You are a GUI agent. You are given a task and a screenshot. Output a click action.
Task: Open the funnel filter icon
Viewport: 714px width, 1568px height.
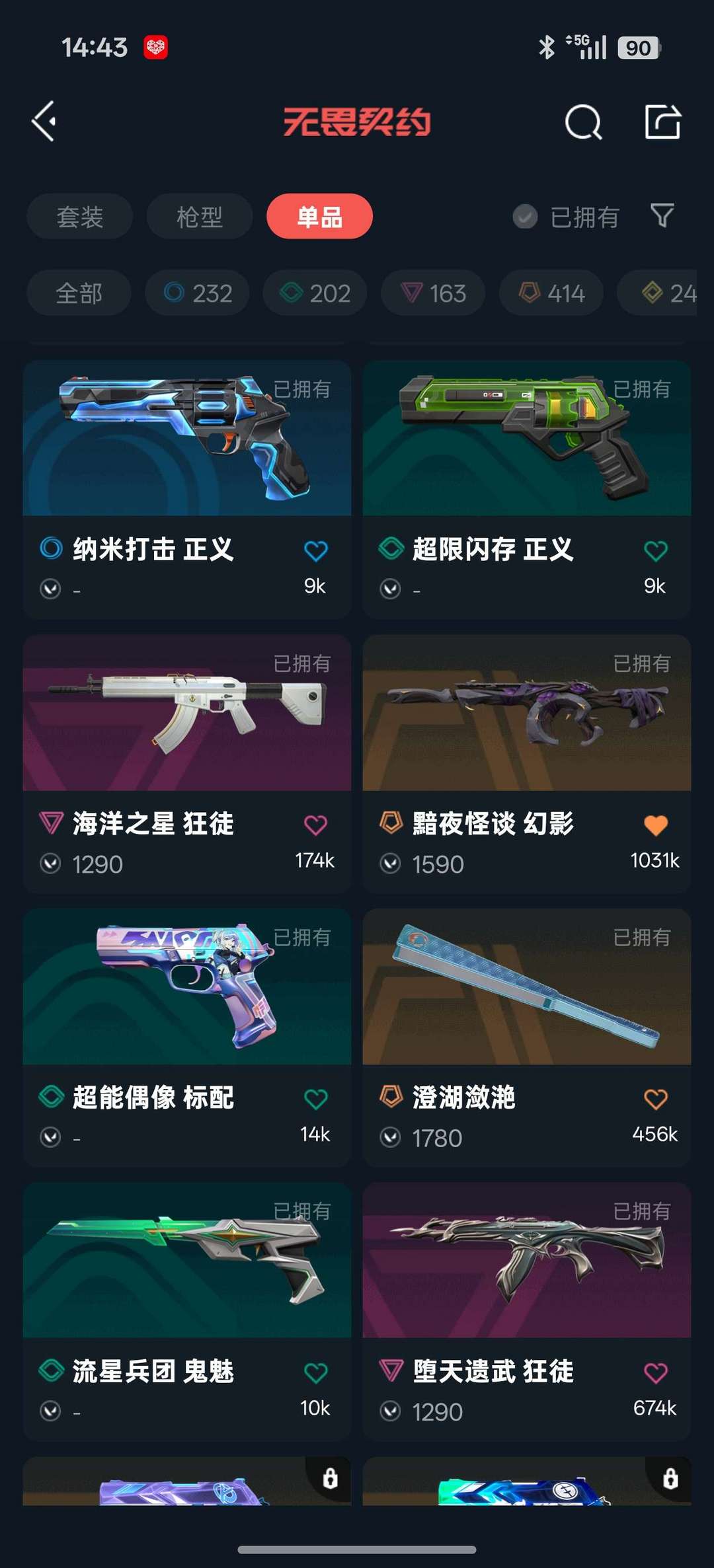[662, 215]
